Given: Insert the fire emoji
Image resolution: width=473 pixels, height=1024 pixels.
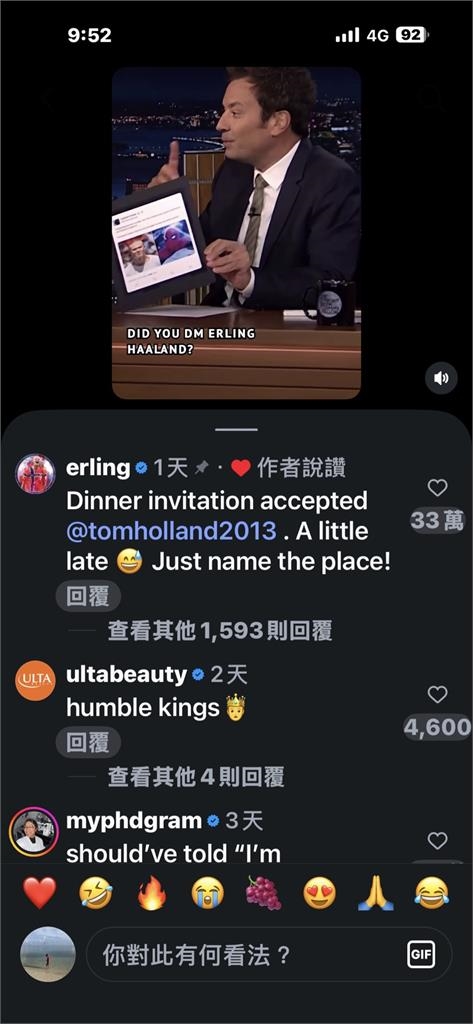Looking at the screenshot, I should (x=152, y=893).
